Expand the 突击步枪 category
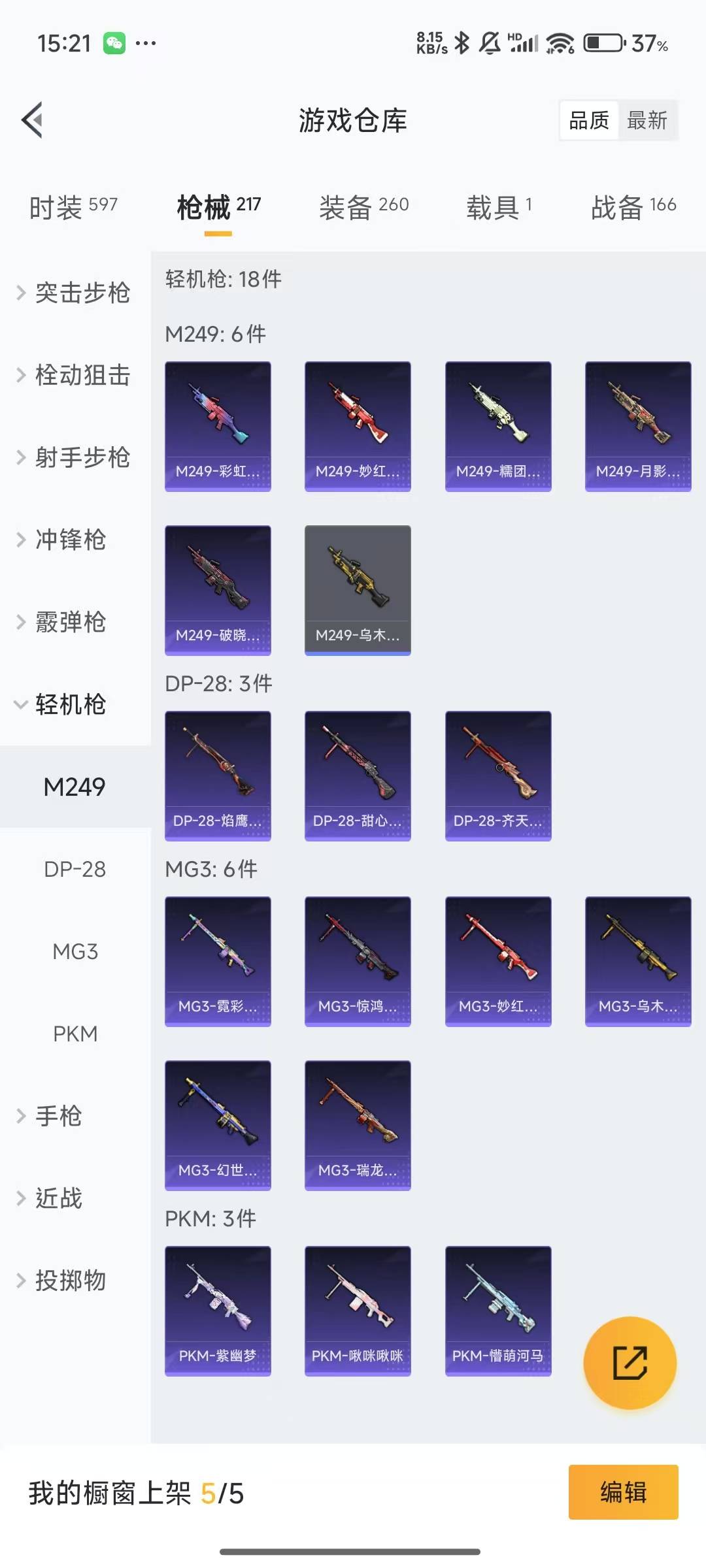 pos(74,293)
